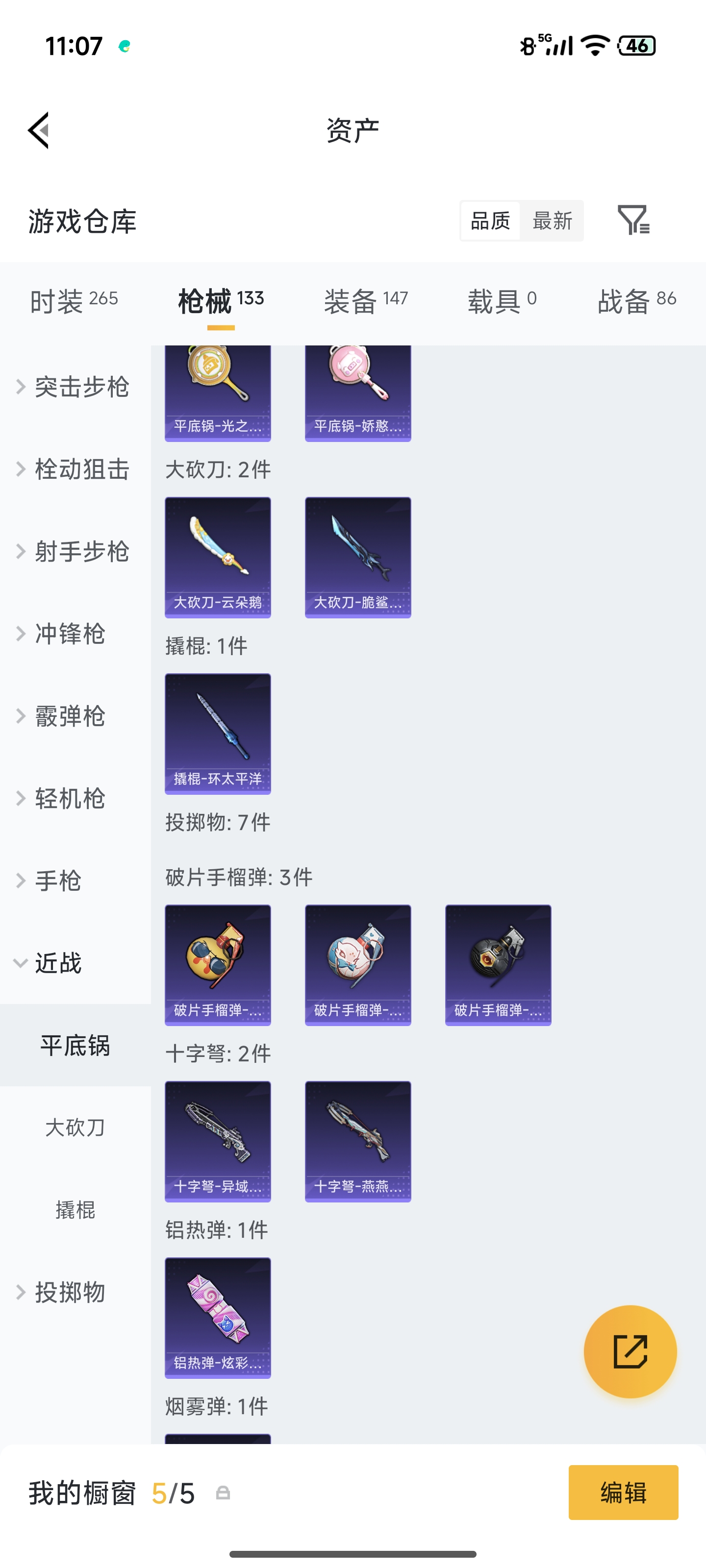The width and height of the screenshot is (706, 1568).
Task: Tap the orange share floating button
Action: (630, 1351)
